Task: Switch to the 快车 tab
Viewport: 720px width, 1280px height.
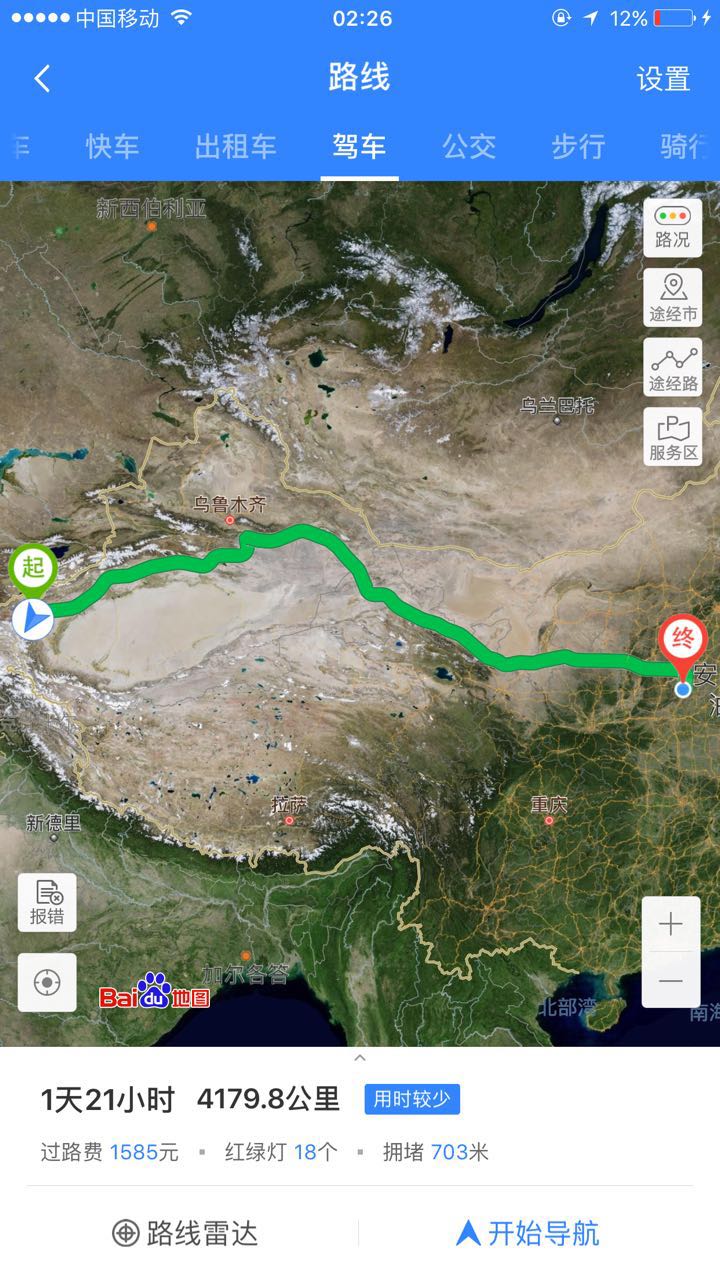Action: (112, 146)
